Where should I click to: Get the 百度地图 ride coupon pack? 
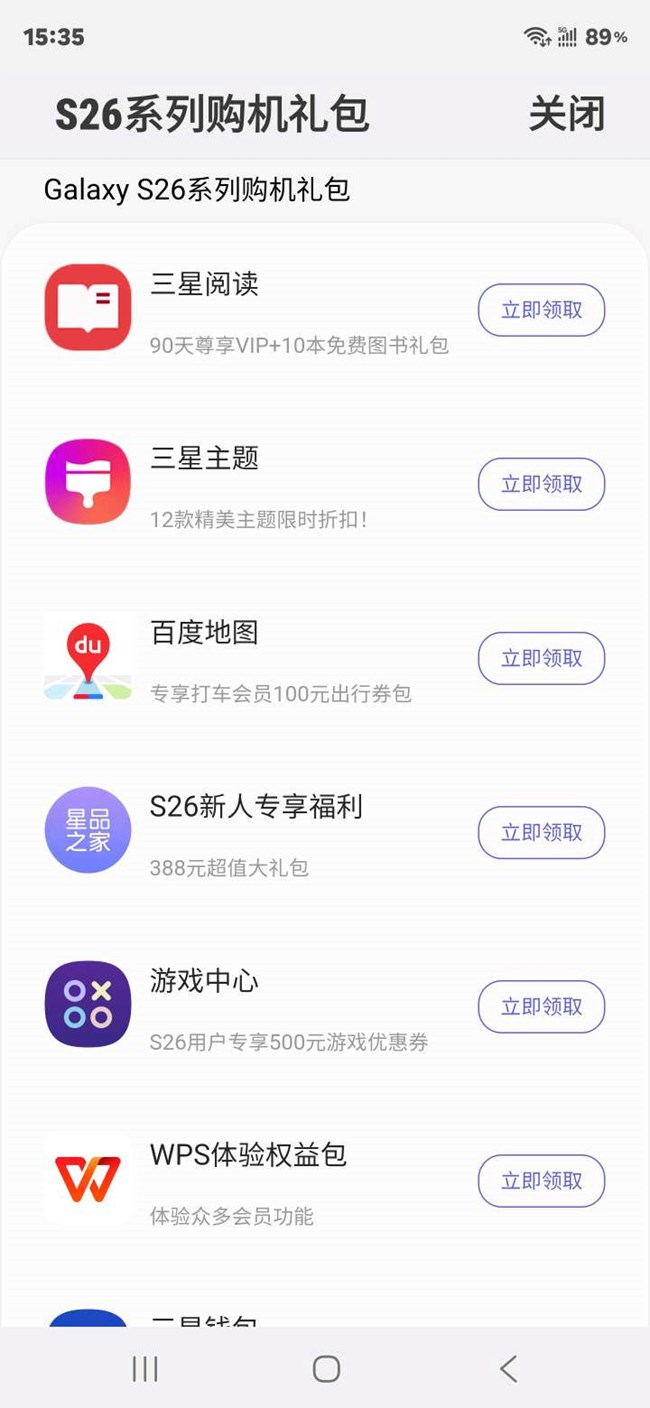tap(541, 658)
